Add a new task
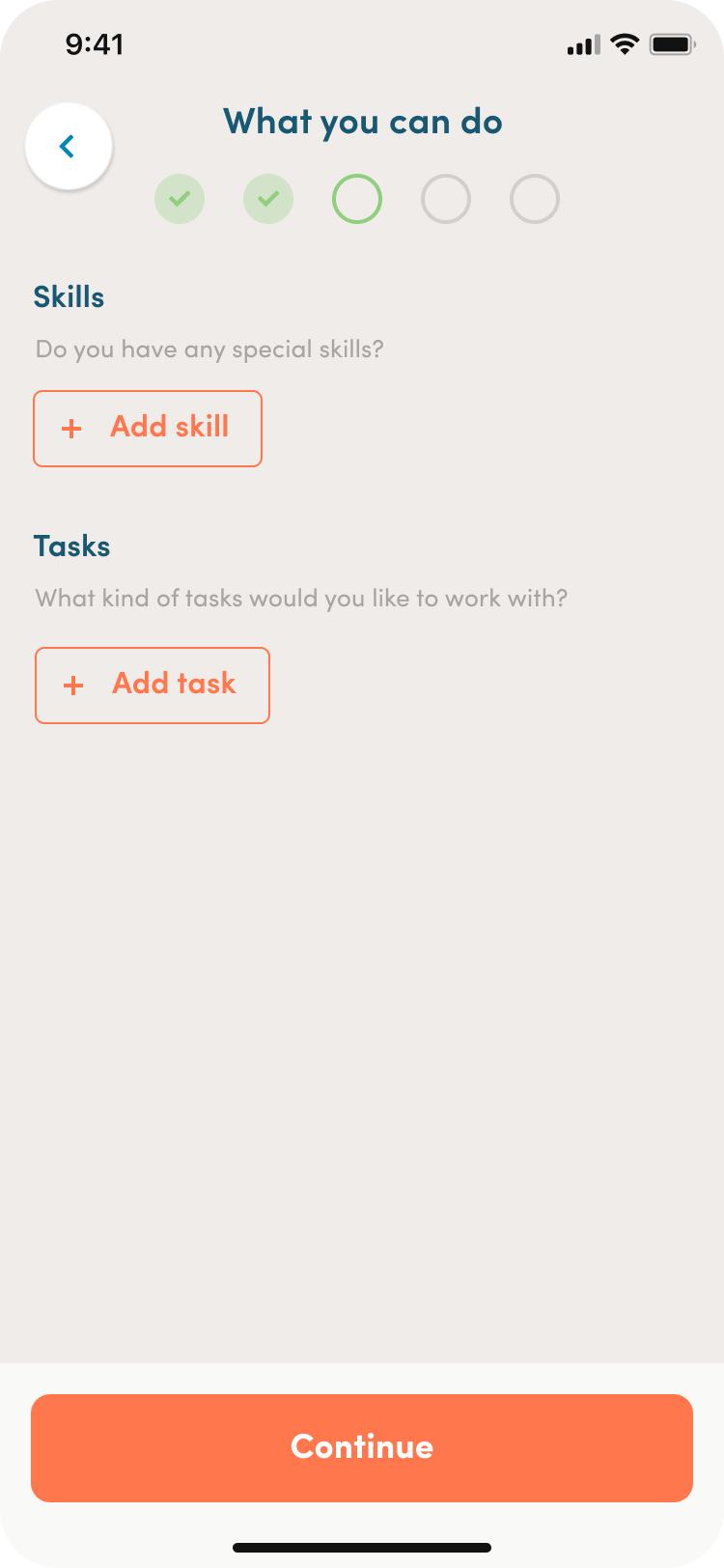 point(153,685)
